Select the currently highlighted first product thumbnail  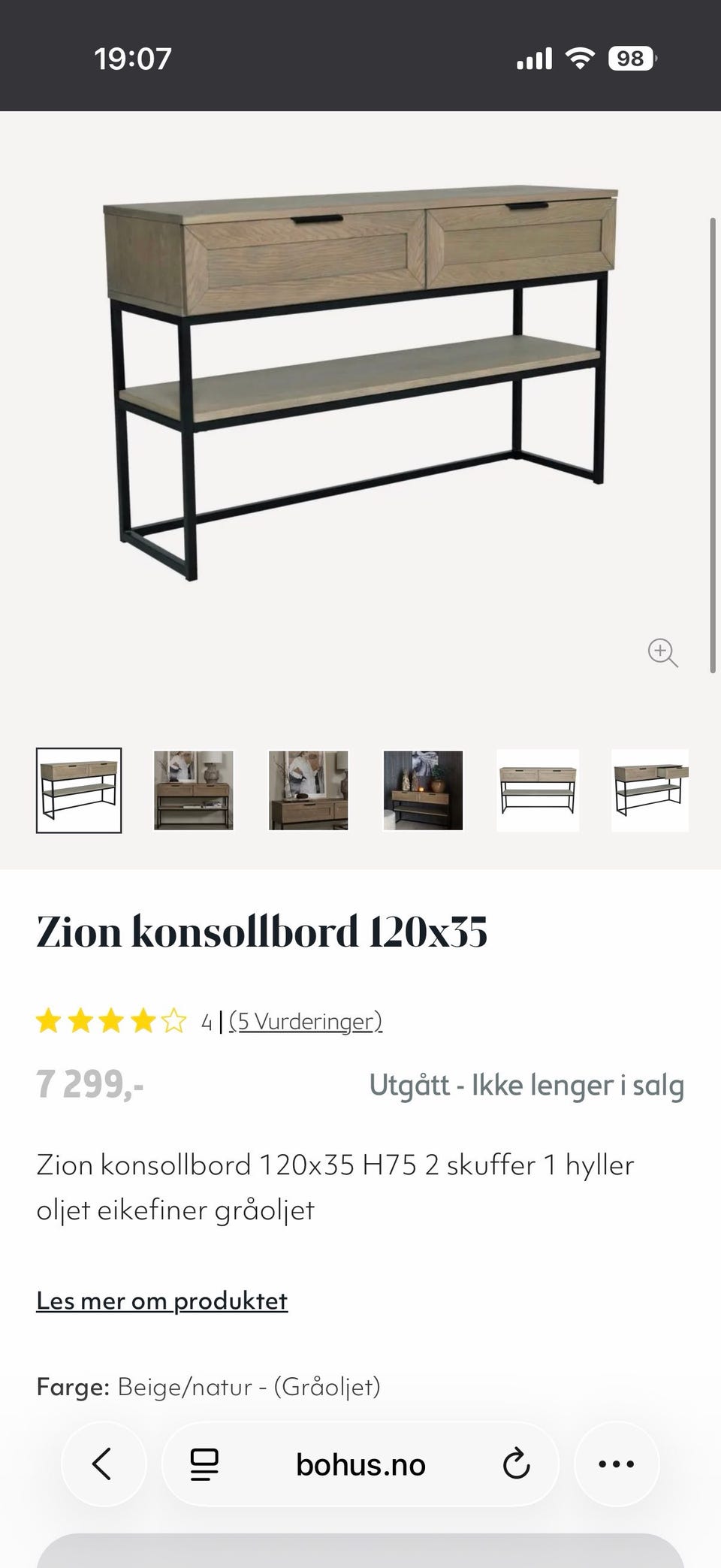[x=80, y=790]
